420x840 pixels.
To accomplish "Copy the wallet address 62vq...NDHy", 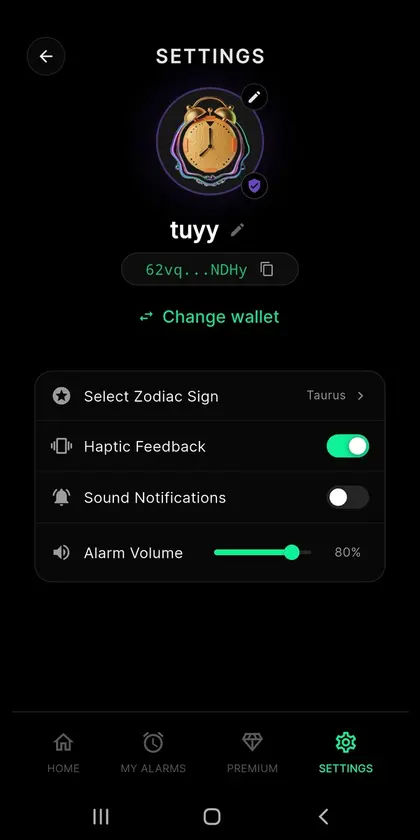I will 267,269.
